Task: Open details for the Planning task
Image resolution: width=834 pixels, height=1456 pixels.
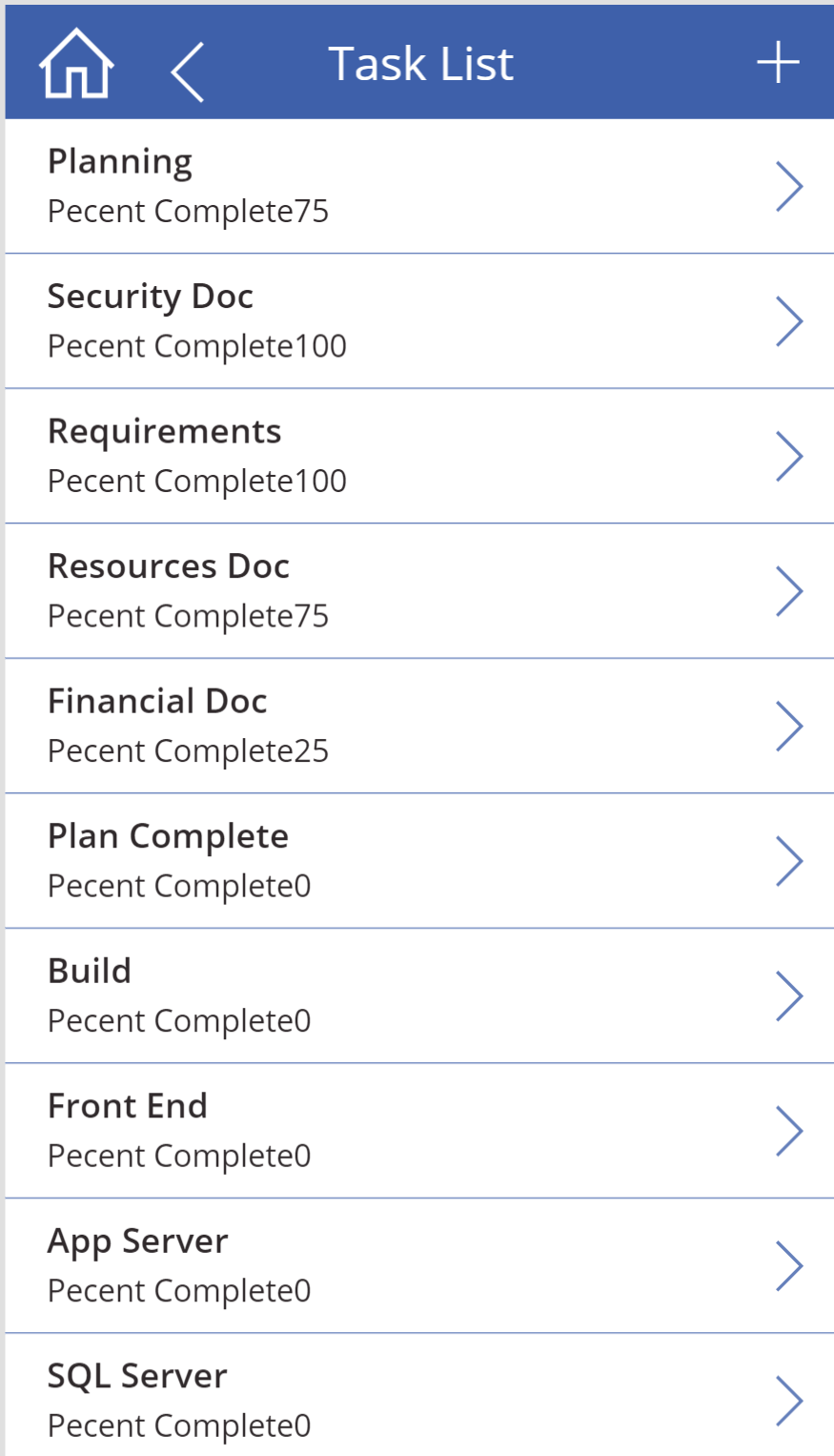Action: coord(791,185)
